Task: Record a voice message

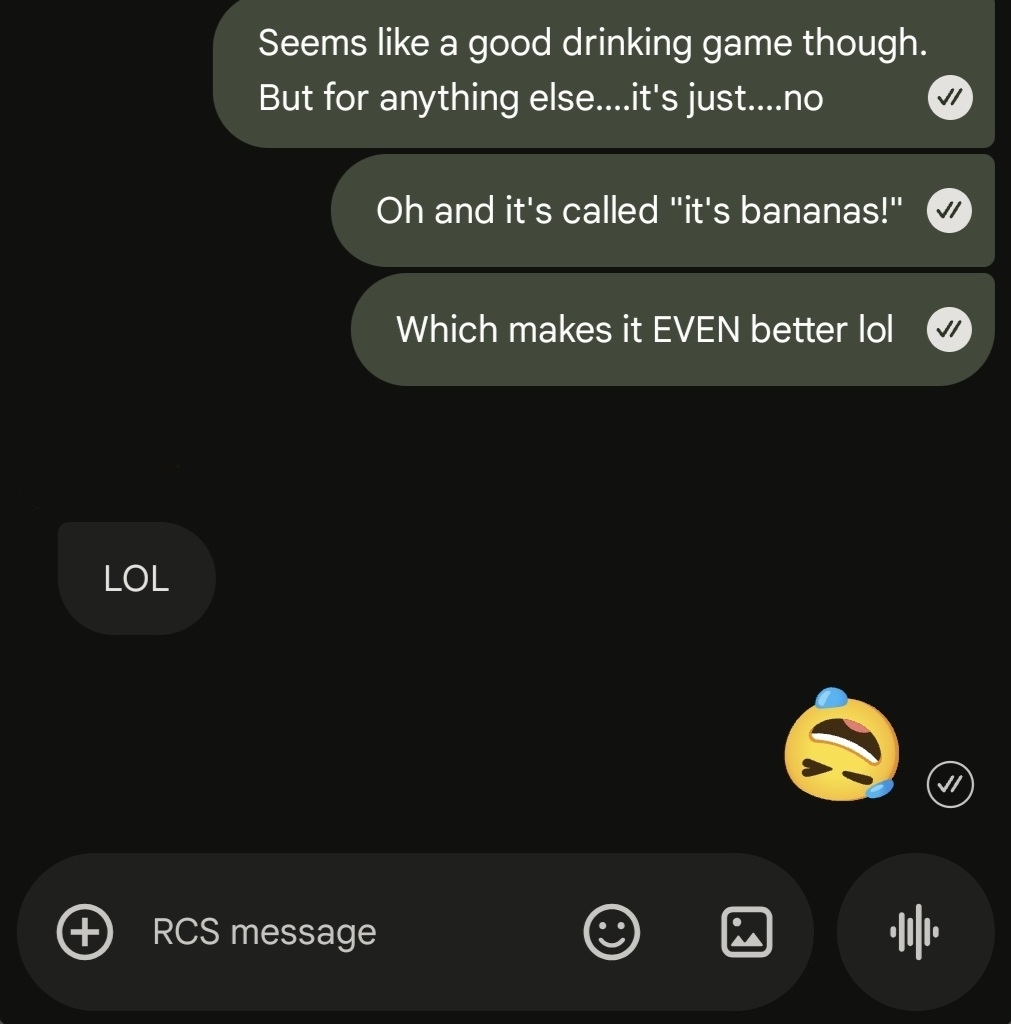Action: pyautogui.click(x=914, y=932)
